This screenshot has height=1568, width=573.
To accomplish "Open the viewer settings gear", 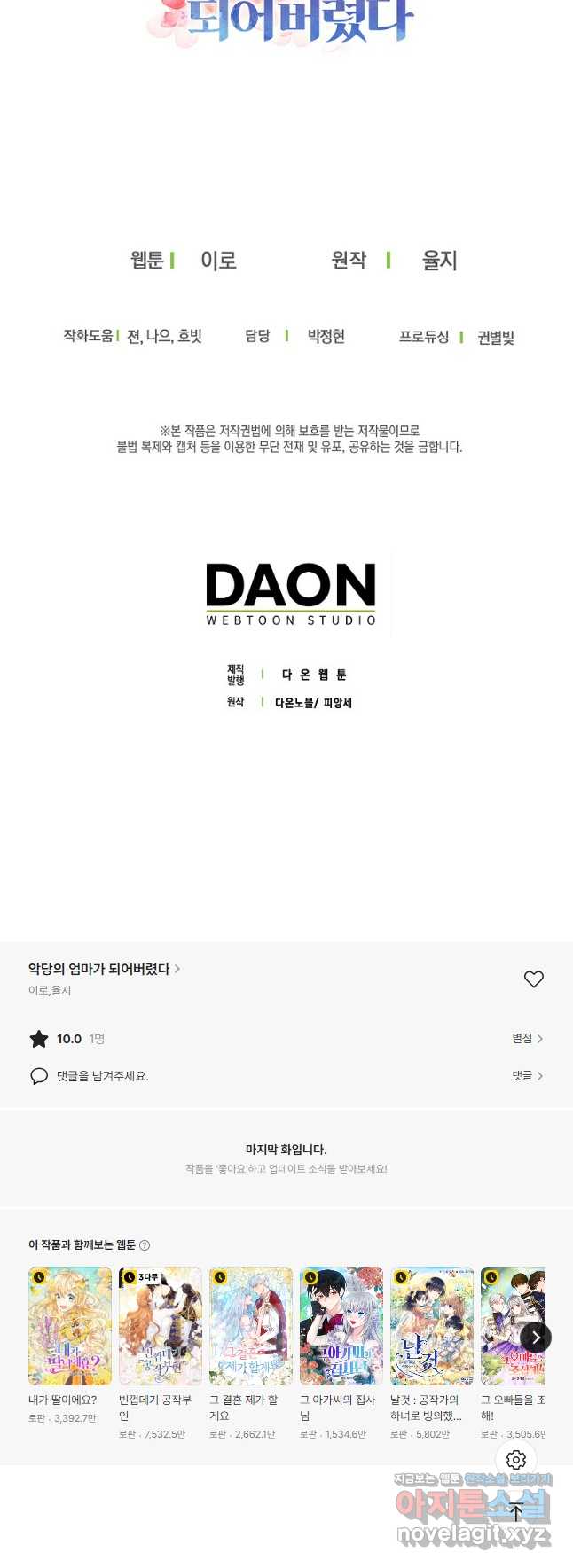I will pos(516,1460).
